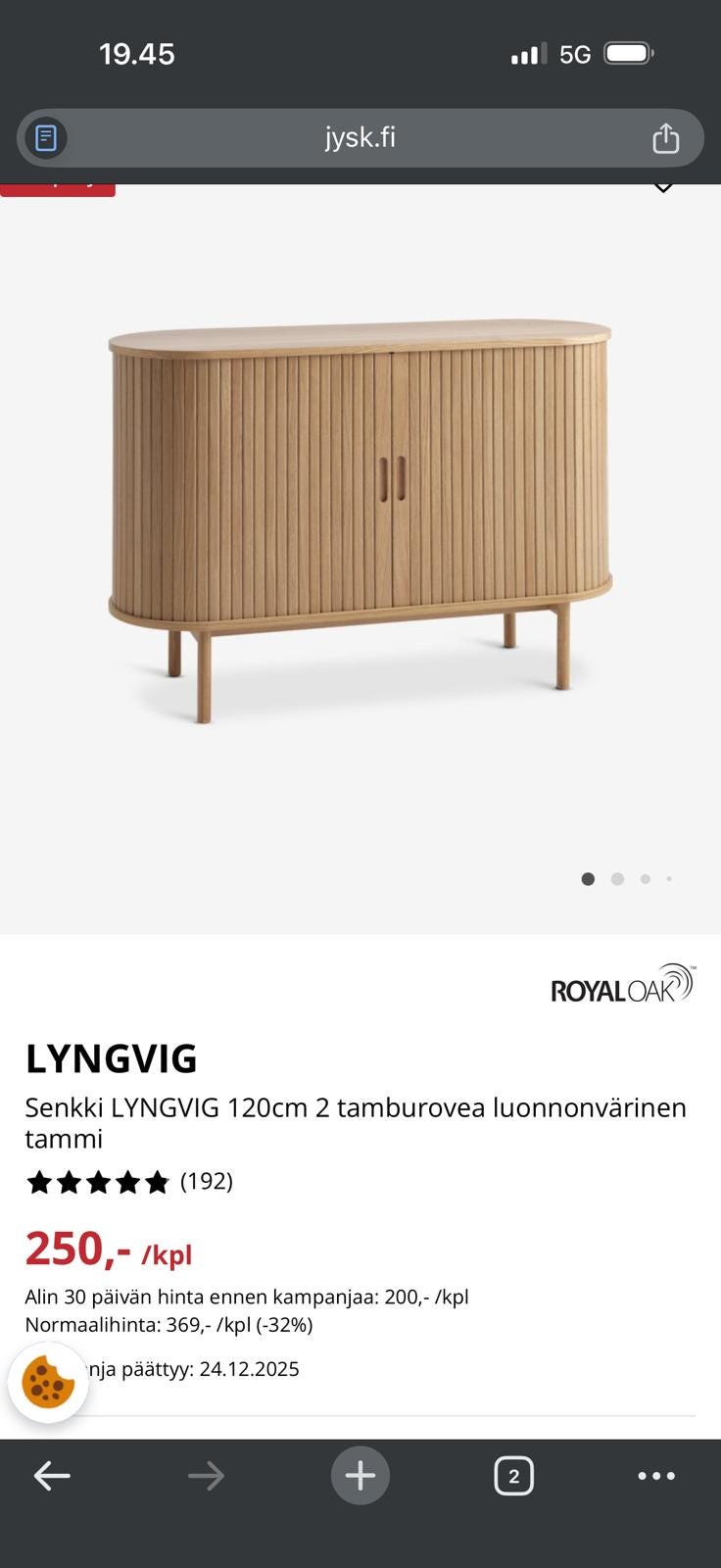721x1568 pixels.
Task: Tap the star rating to read reviews
Action: pos(98,1182)
